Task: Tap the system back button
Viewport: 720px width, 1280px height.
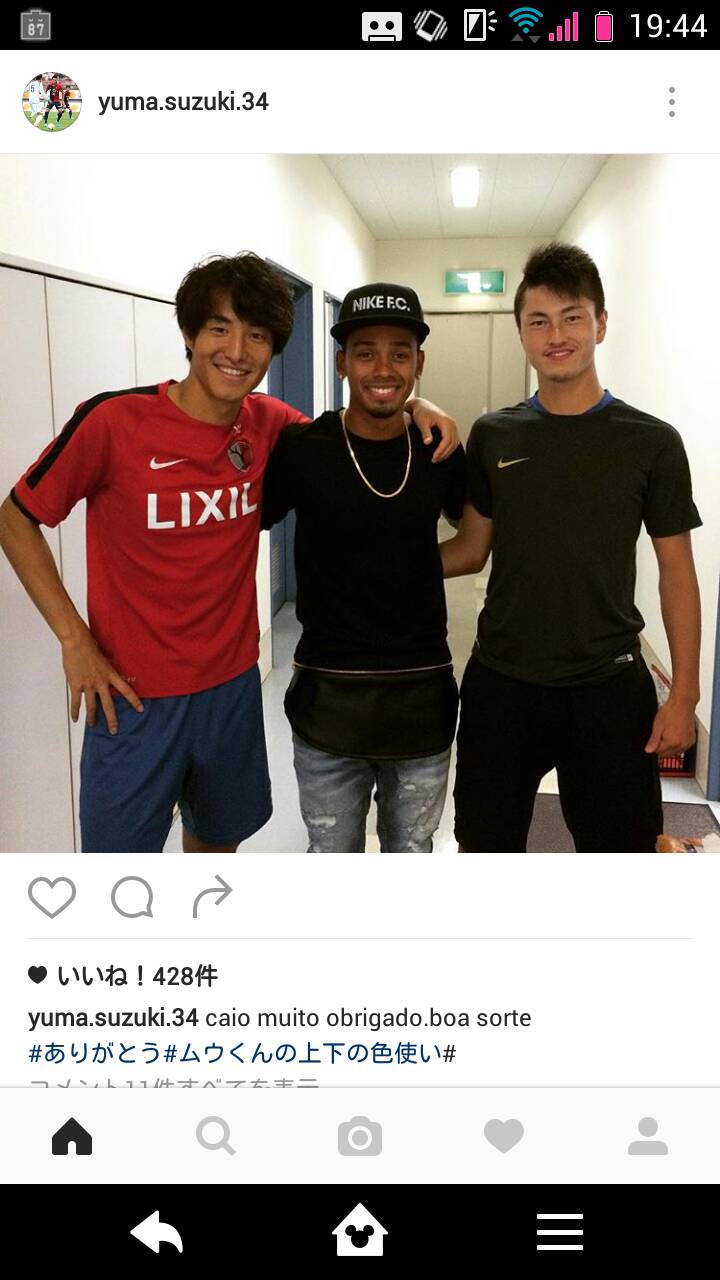Action: click(x=157, y=1232)
